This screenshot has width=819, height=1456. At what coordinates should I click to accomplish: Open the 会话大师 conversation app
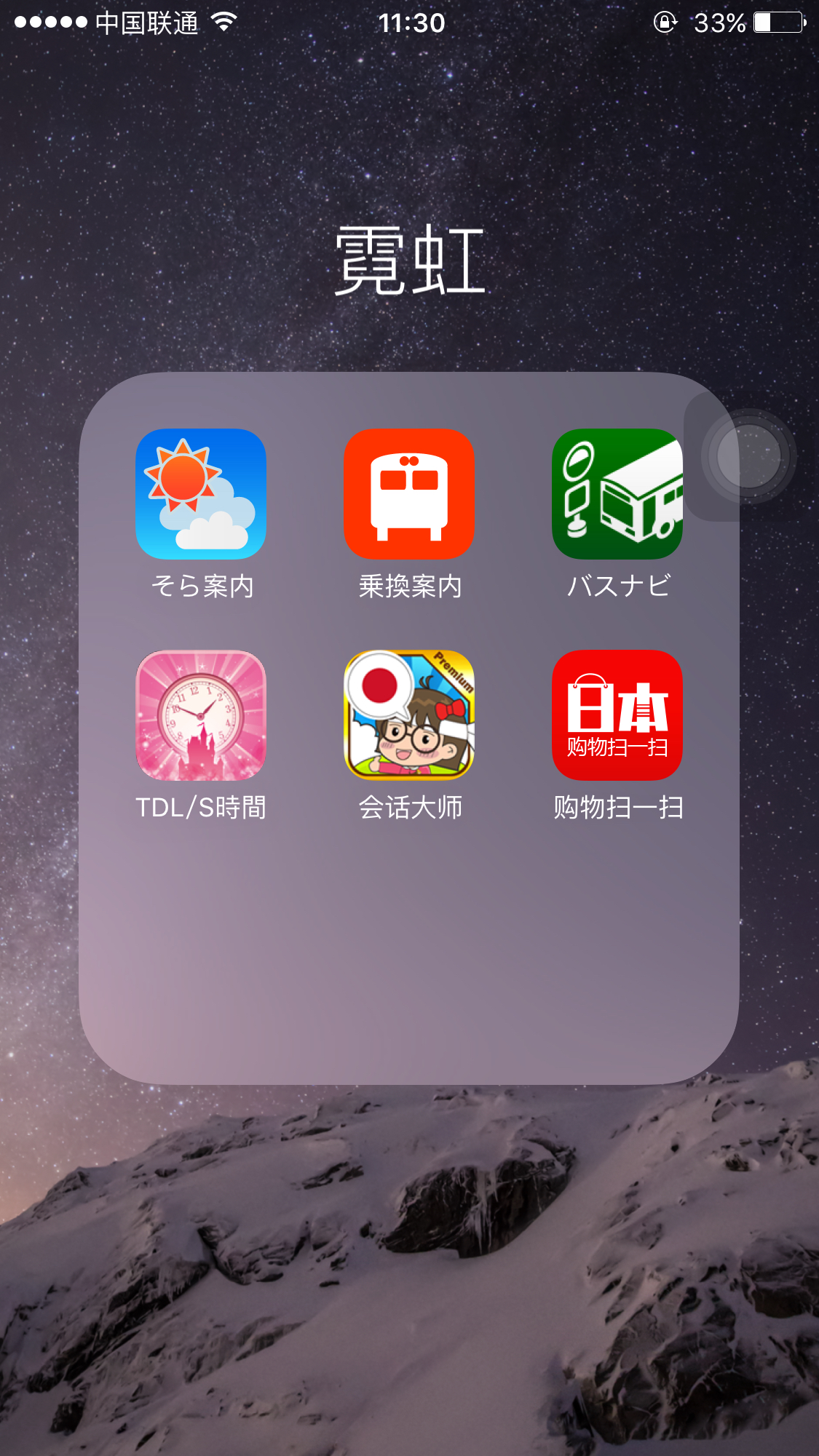click(409, 715)
